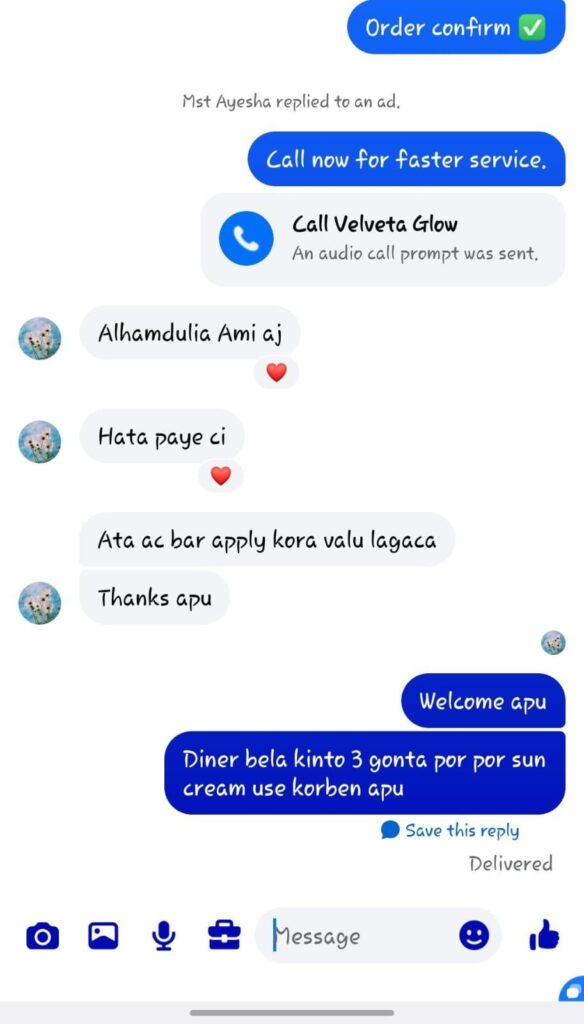This screenshot has height=1024, width=584.
Task: Focus the Message text field
Action: pos(363,936)
